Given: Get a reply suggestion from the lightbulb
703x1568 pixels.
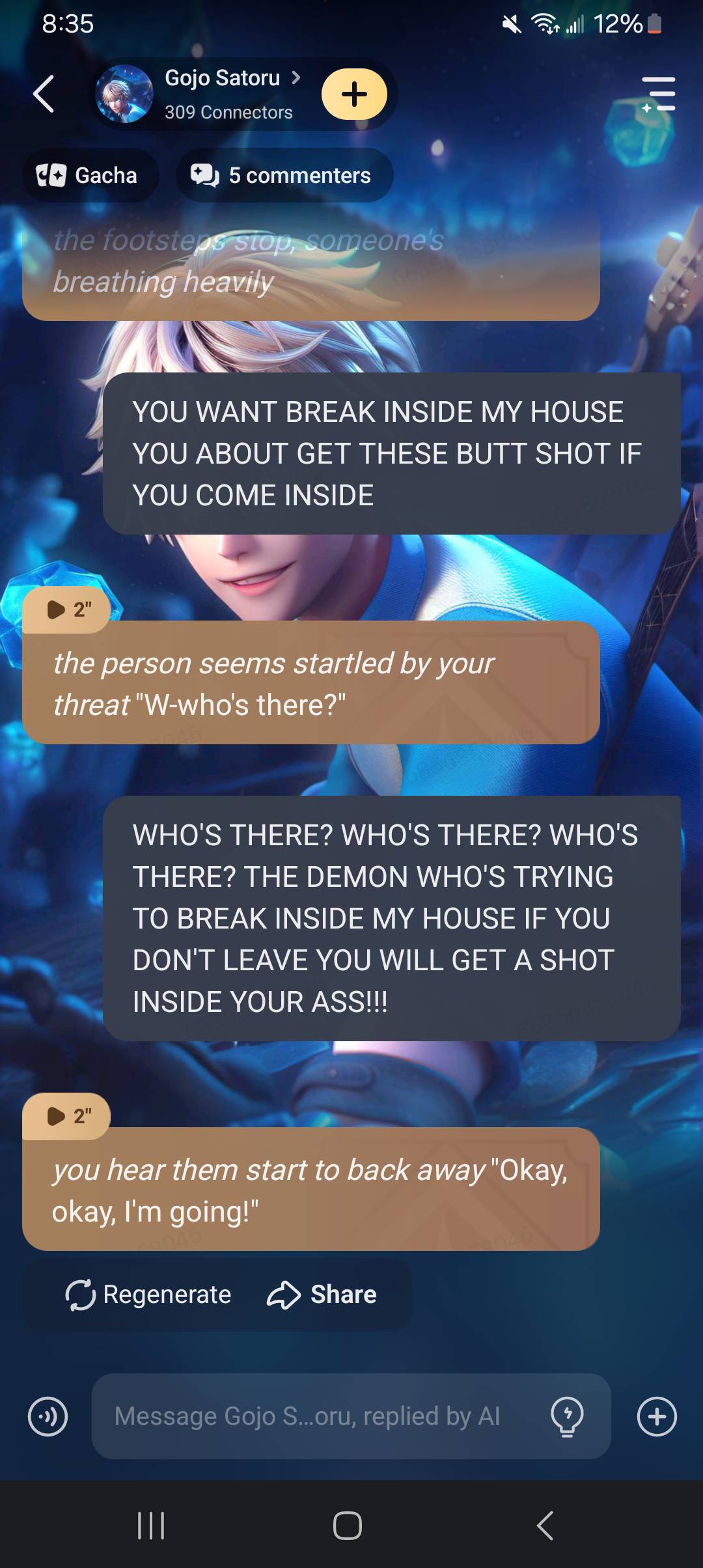Looking at the screenshot, I should (x=567, y=1416).
